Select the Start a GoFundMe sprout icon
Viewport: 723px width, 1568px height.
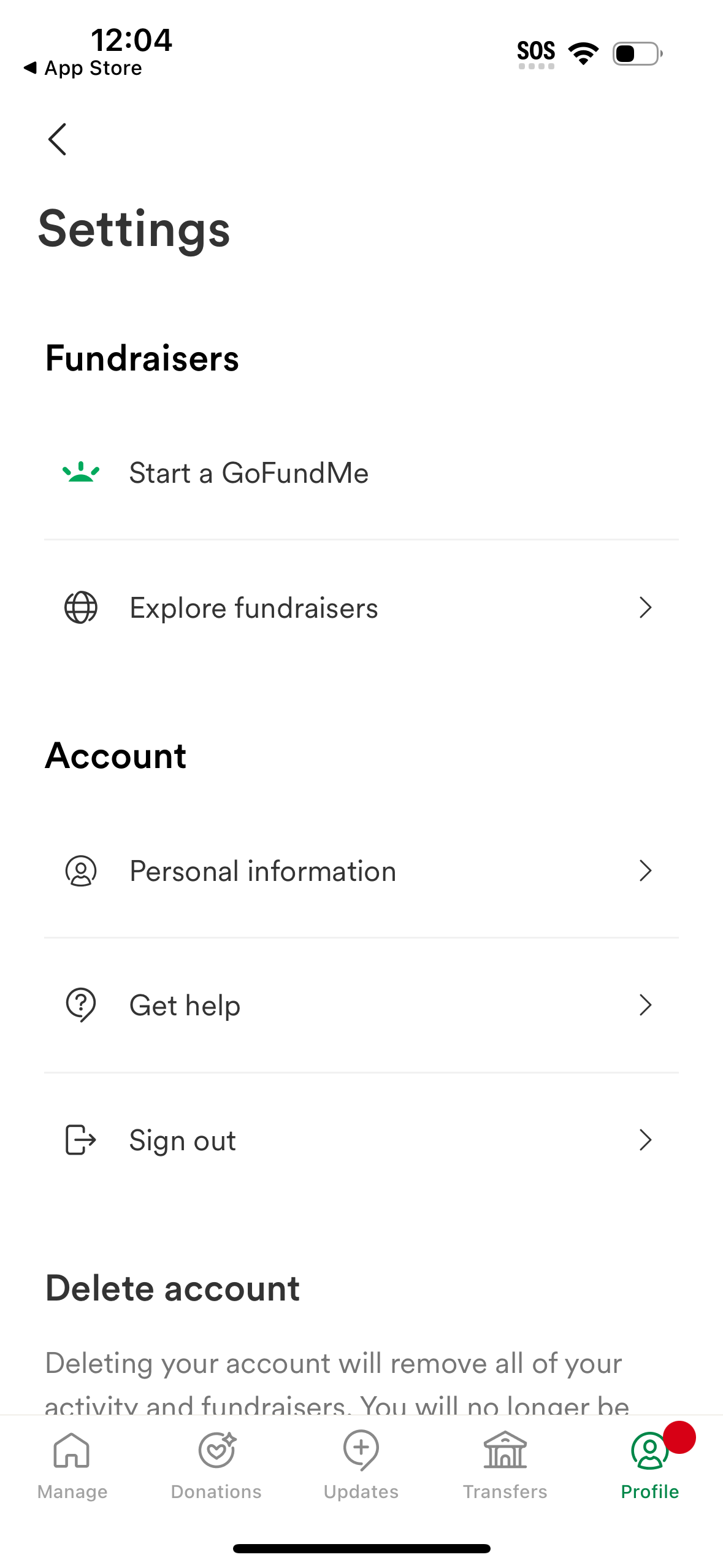pyautogui.click(x=80, y=472)
